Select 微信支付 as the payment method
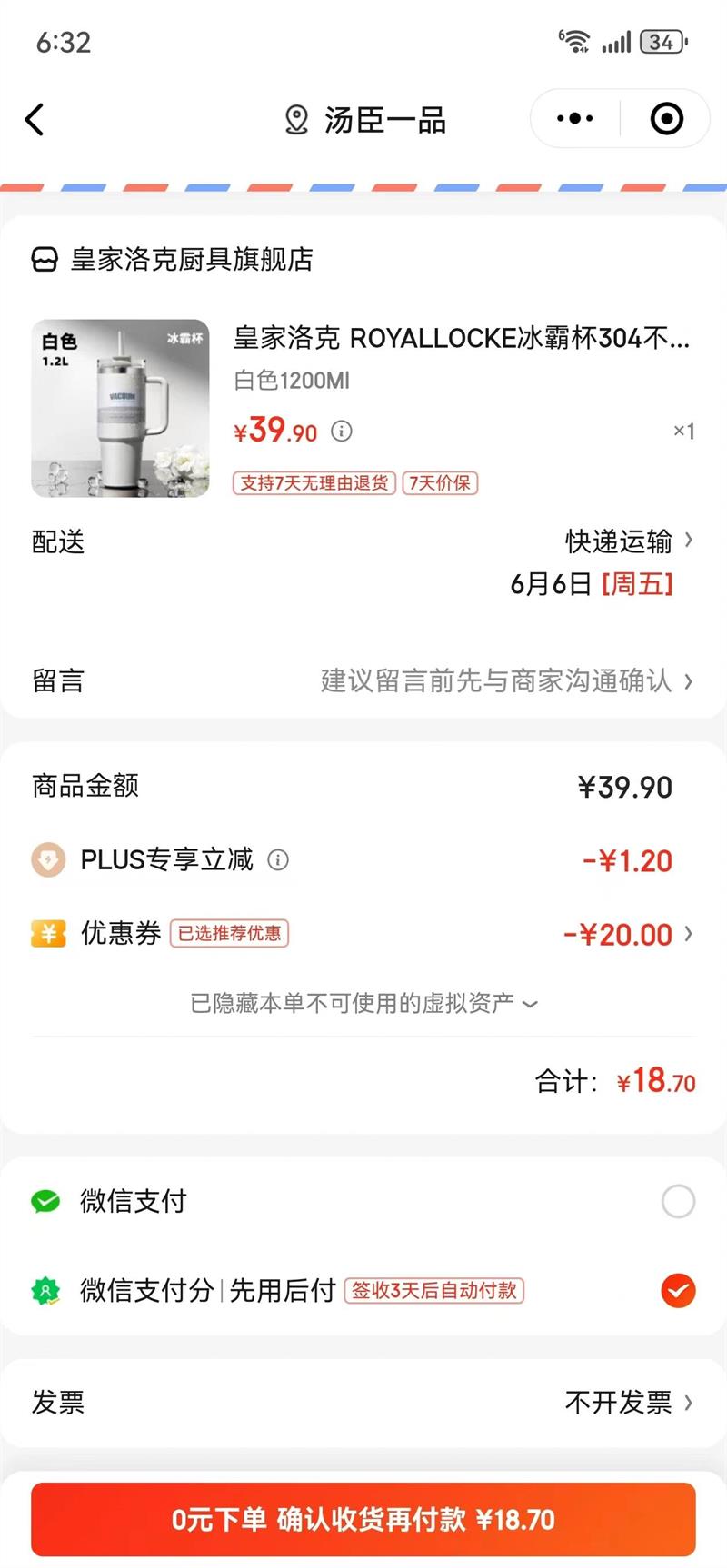 (678, 1201)
